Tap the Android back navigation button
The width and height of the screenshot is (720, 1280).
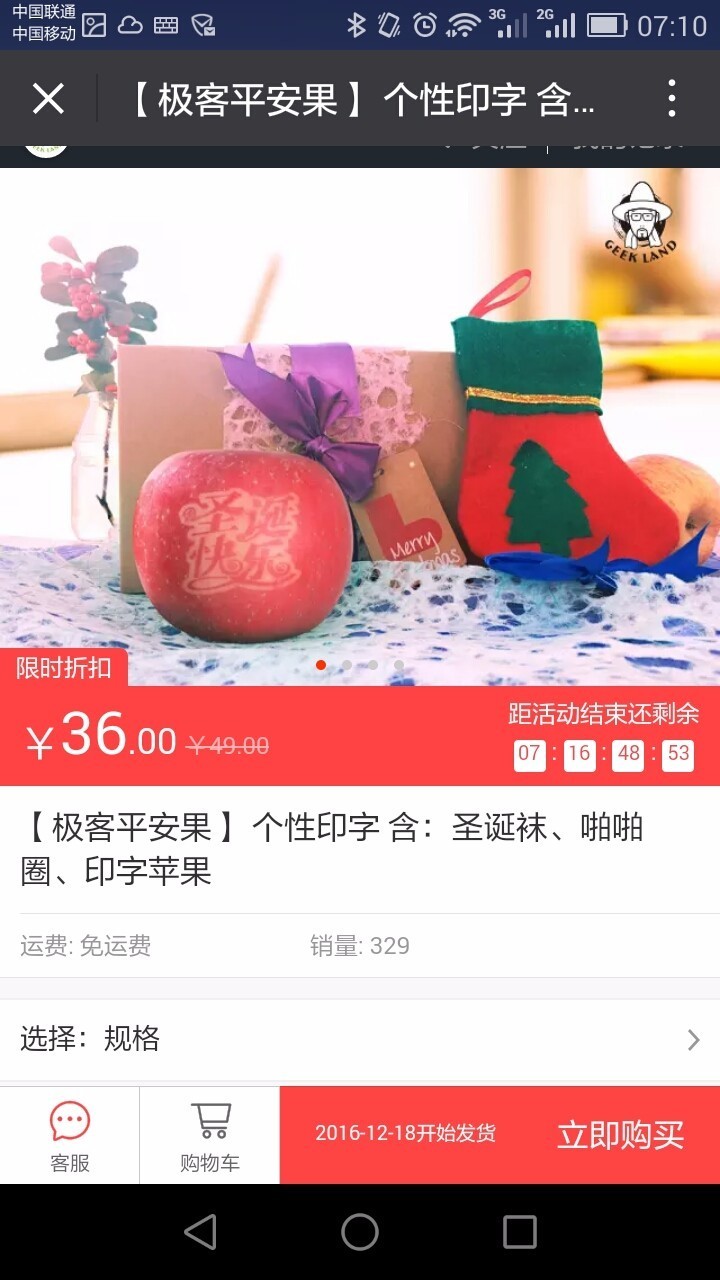pyautogui.click(x=203, y=1233)
